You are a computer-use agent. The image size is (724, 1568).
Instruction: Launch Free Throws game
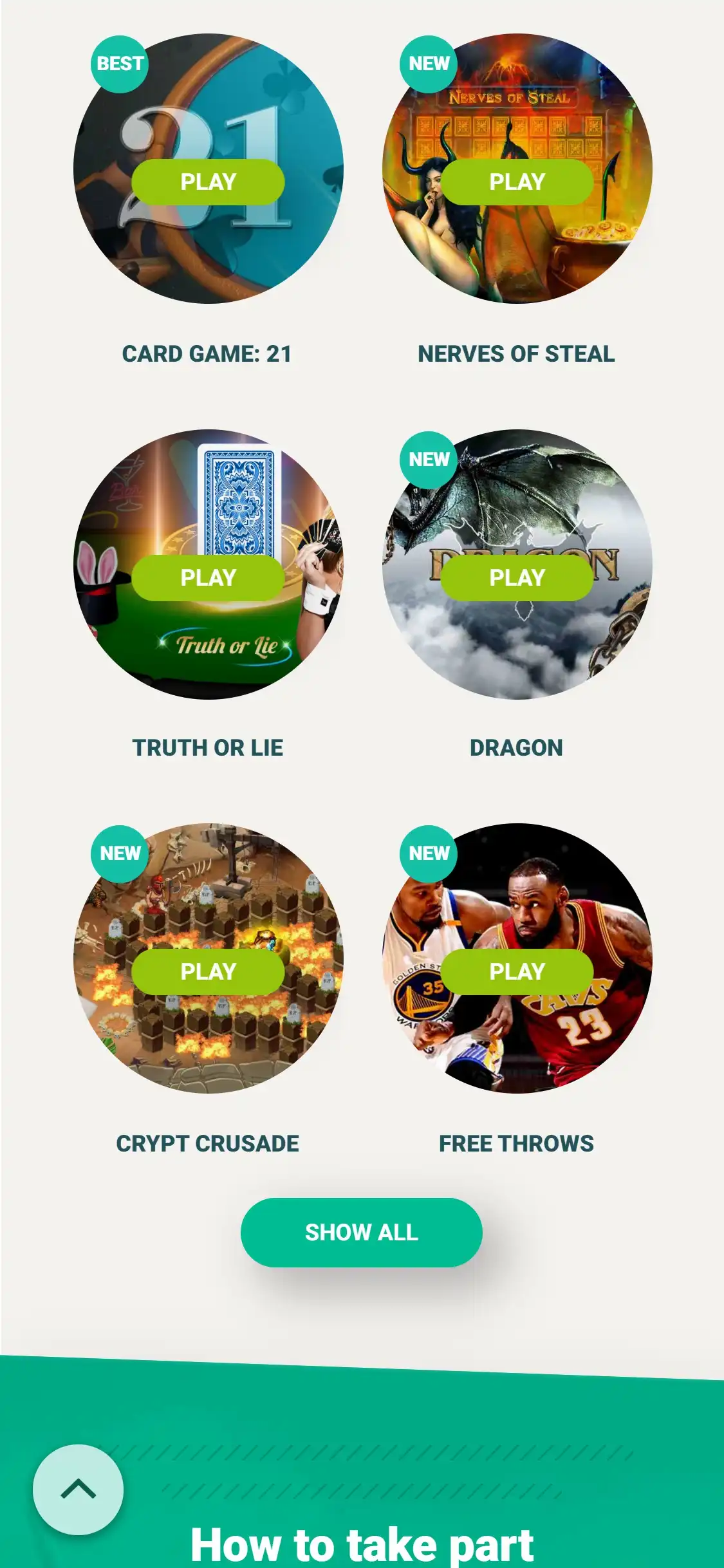point(517,972)
